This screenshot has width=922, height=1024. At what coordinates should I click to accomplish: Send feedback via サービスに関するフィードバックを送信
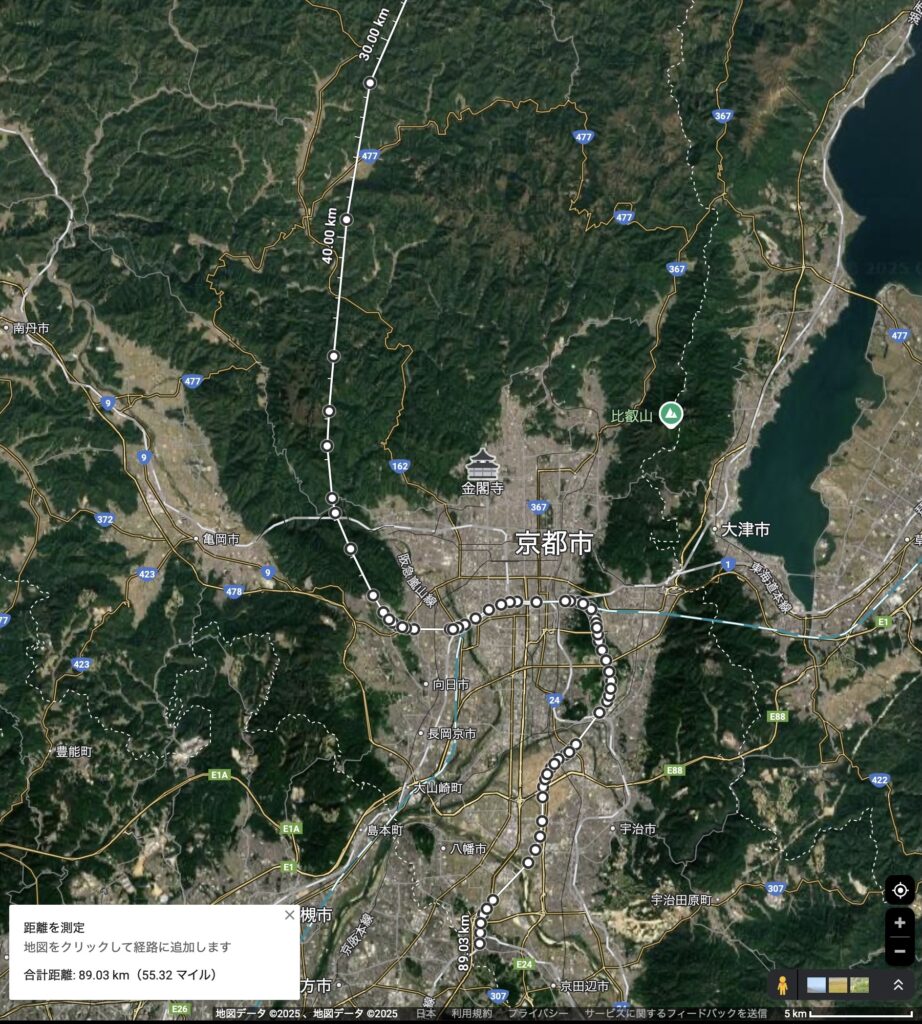click(x=676, y=1014)
